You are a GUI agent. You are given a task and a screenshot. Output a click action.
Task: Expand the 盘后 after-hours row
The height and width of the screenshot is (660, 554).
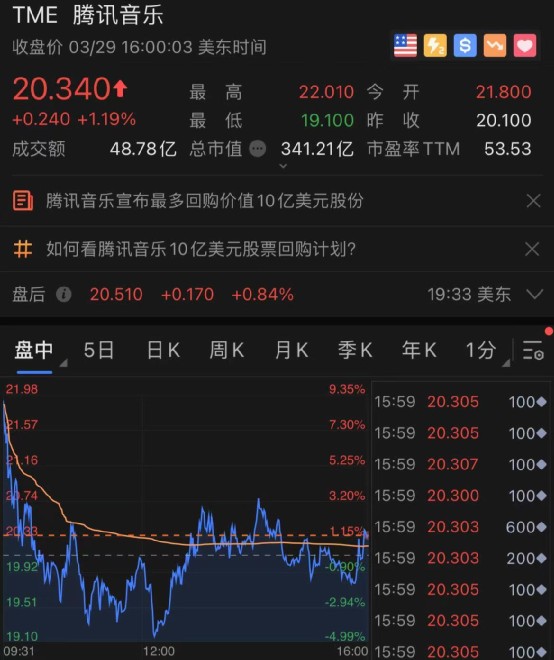click(535, 294)
